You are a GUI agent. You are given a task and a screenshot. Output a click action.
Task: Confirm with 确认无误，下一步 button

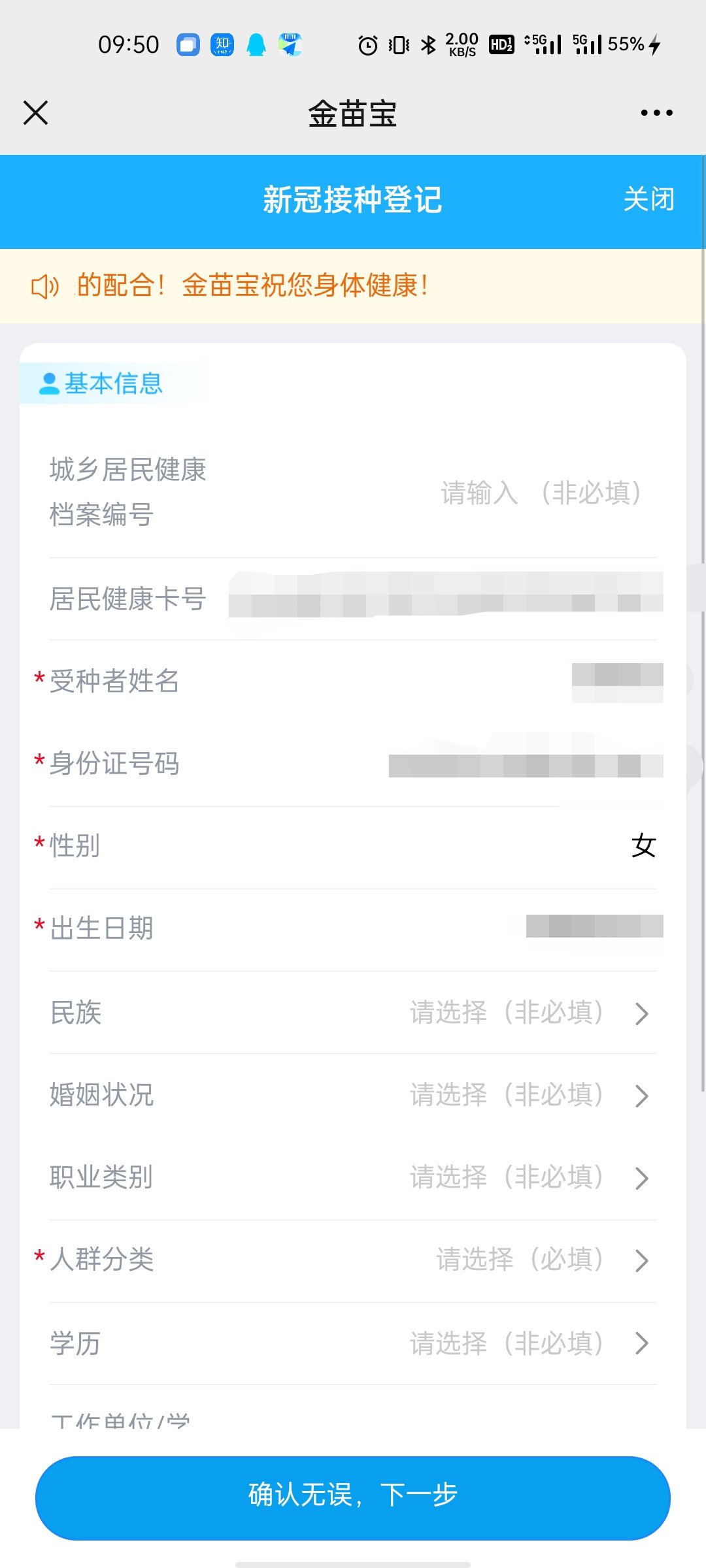[x=353, y=1495]
